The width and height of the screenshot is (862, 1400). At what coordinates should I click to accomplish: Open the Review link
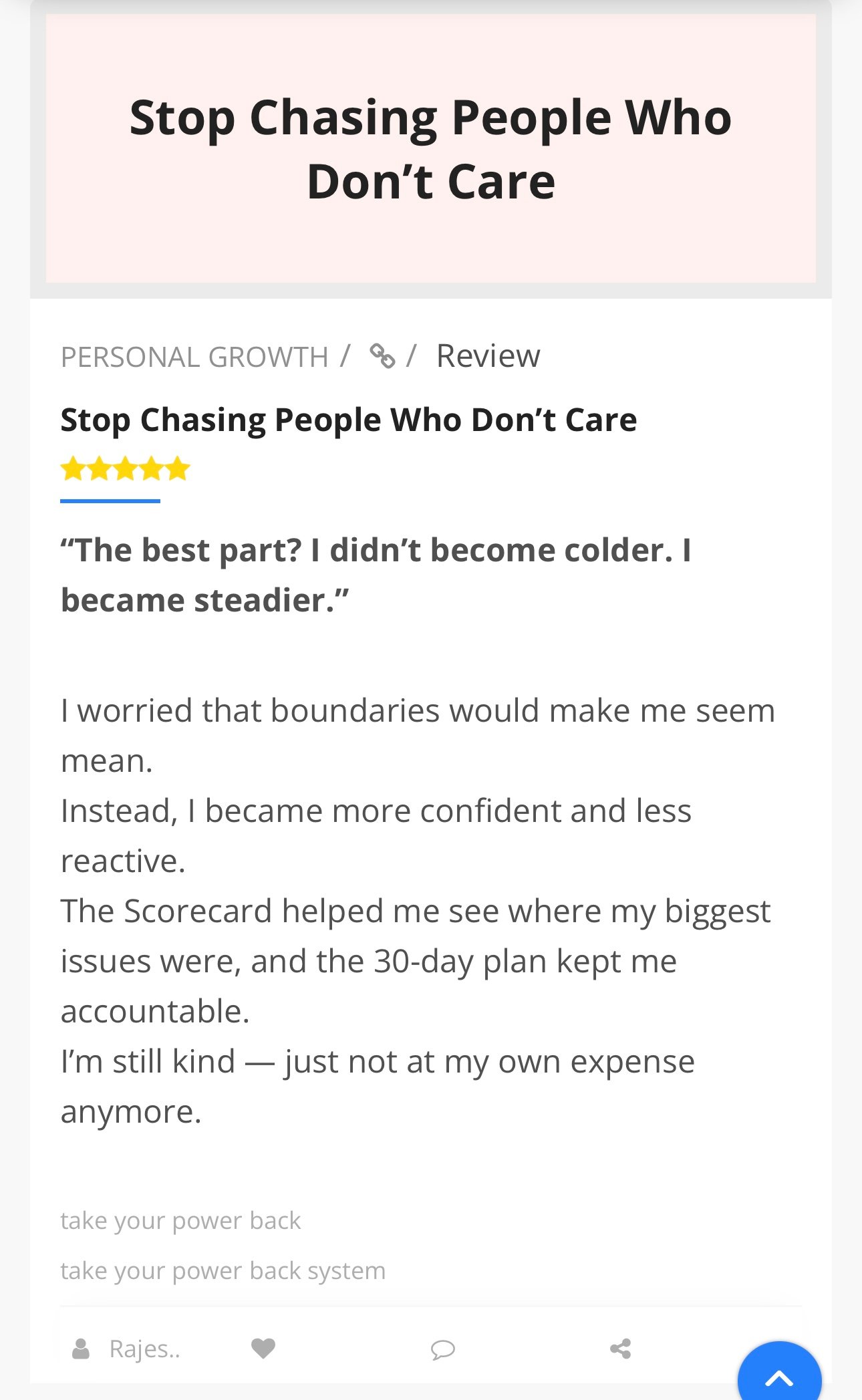[x=488, y=356]
